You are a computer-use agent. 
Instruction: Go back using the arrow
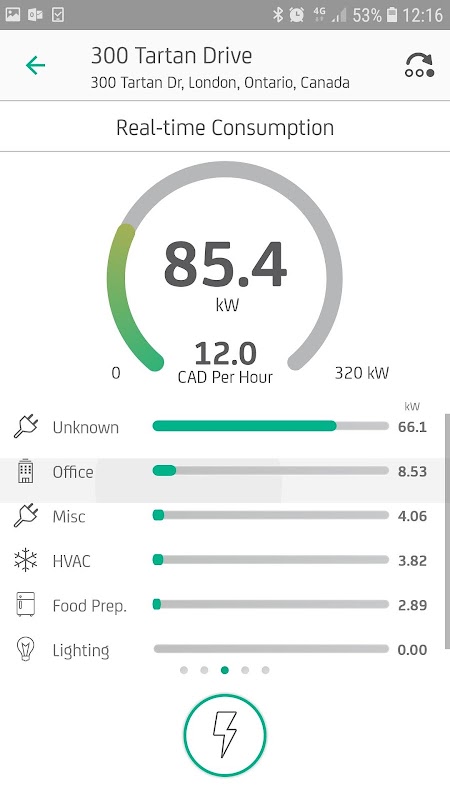coord(35,66)
